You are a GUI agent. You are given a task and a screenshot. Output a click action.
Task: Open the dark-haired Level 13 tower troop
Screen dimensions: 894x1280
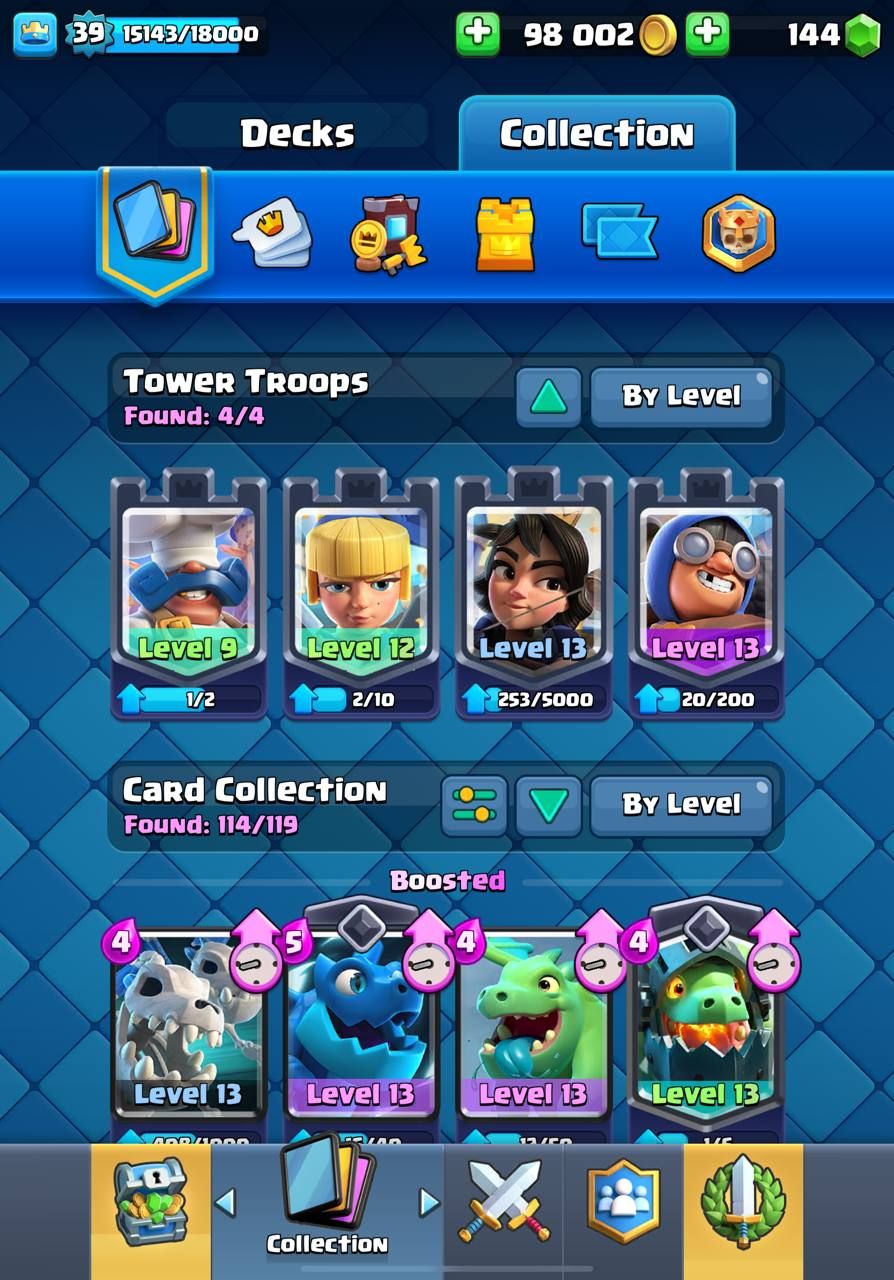click(x=533, y=592)
